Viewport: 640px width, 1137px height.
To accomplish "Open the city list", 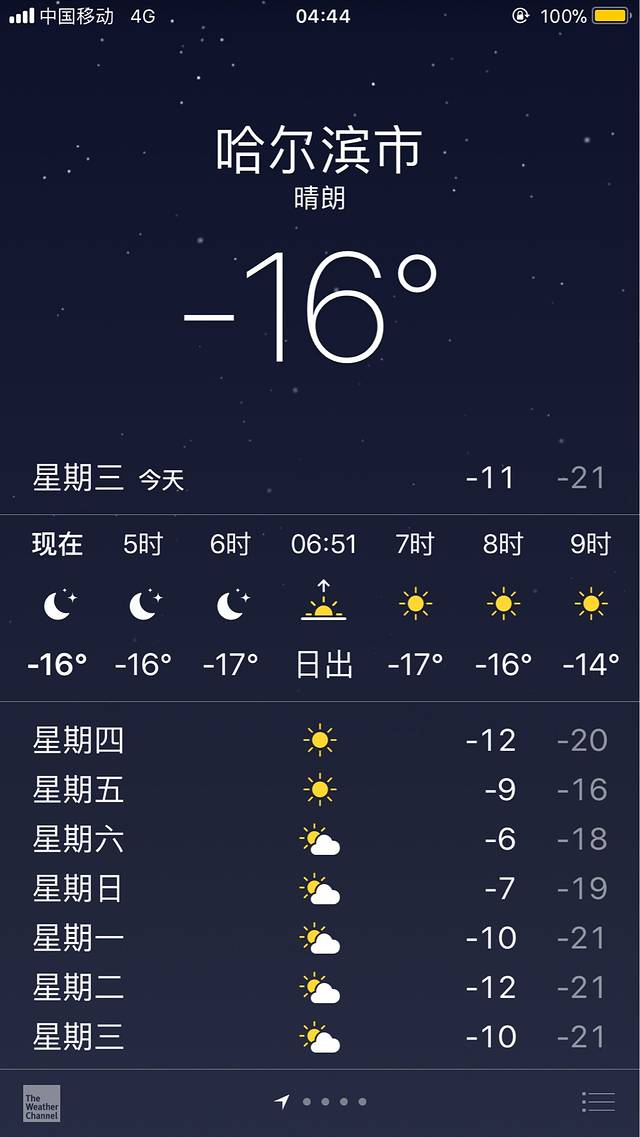I will pyautogui.click(x=598, y=1102).
